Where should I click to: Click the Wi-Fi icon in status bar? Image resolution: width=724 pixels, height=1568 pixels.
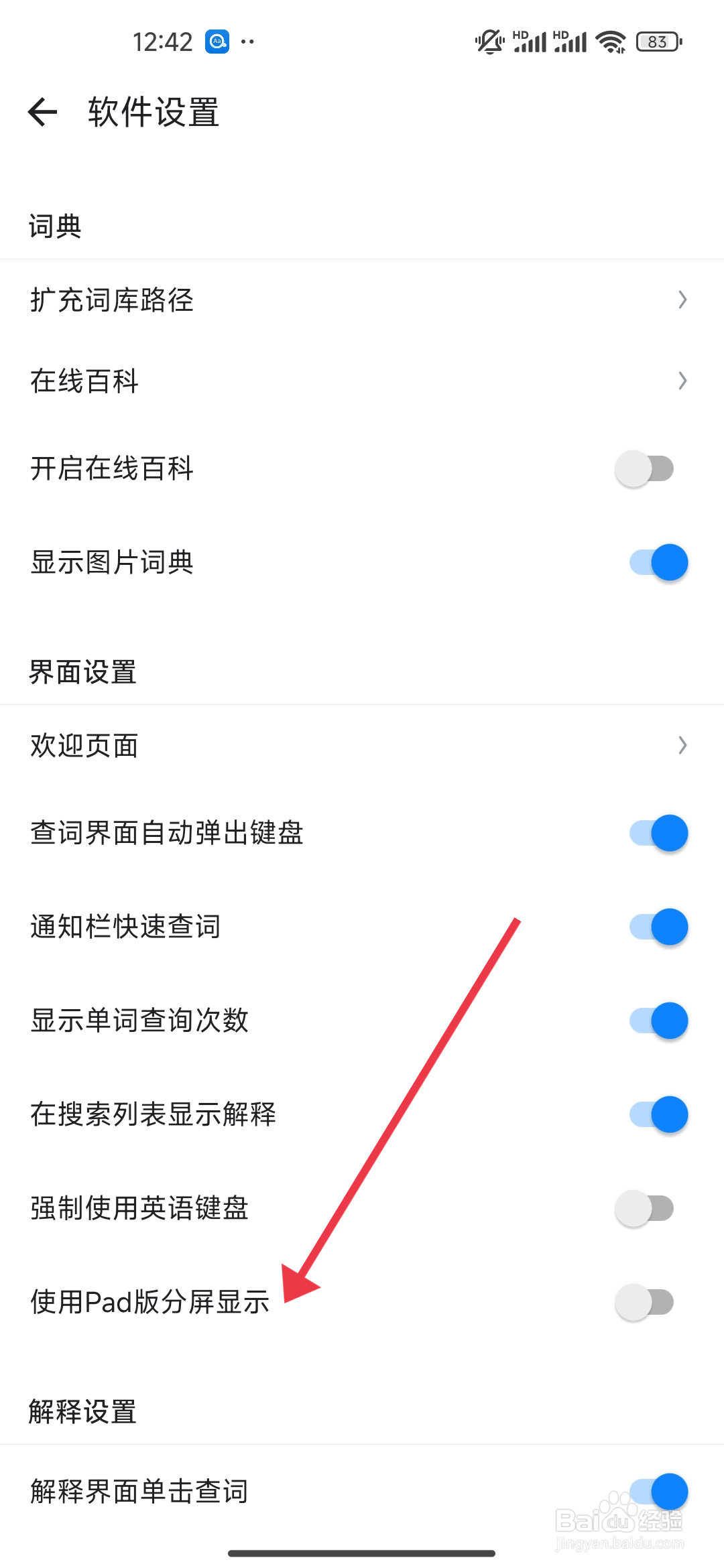pyautogui.click(x=610, y=42)
